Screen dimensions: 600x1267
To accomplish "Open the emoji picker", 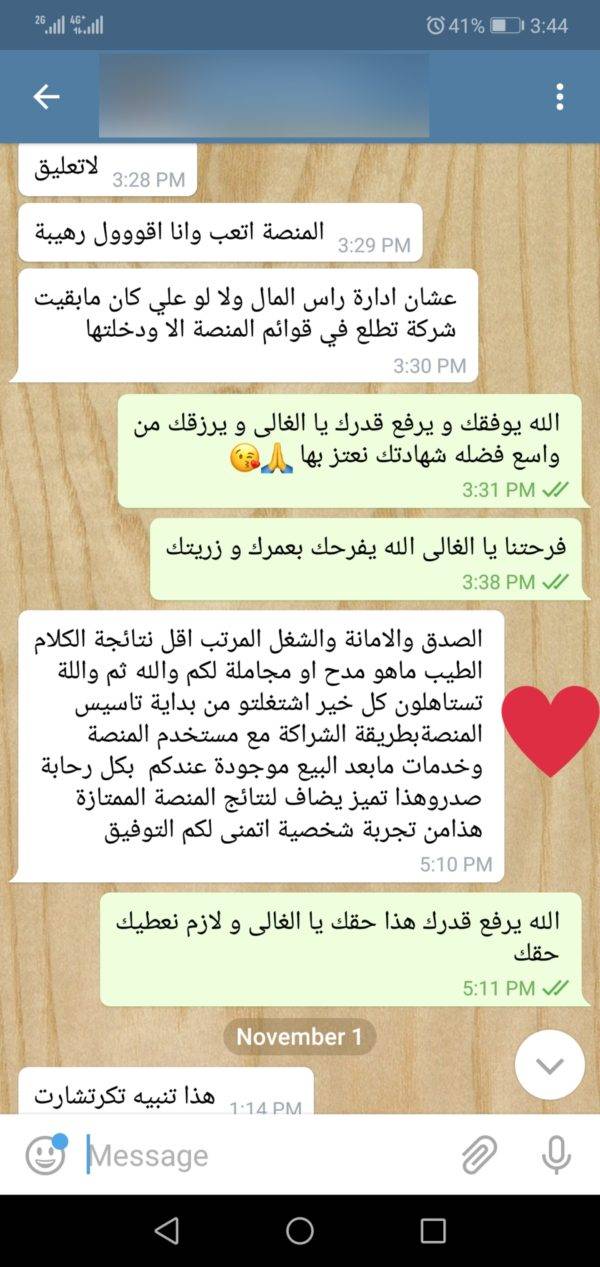I will tap(45, 1155).
